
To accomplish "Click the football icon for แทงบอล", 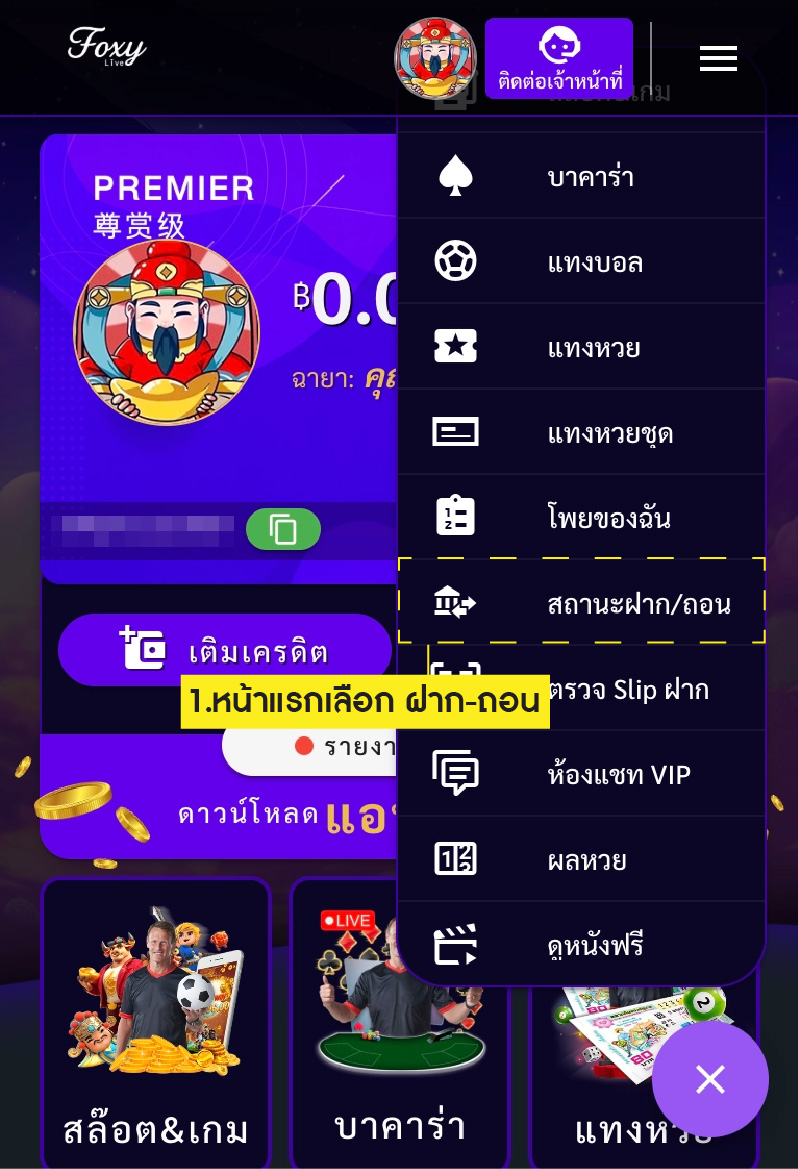I will tap(455, 260).
